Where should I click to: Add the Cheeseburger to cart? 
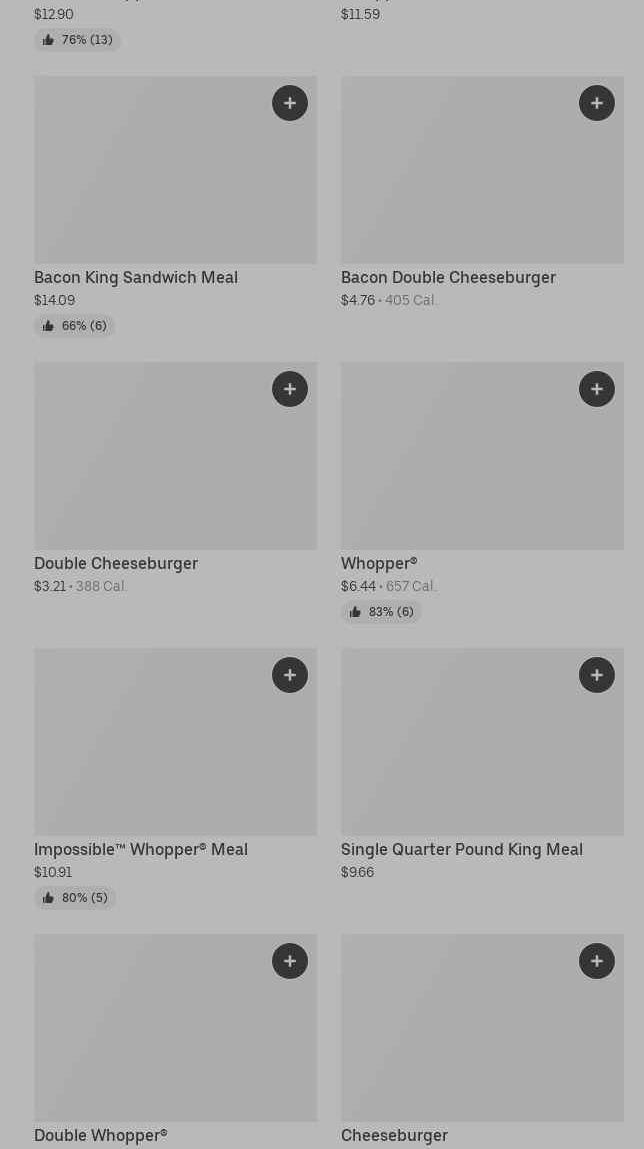(597, 961)
